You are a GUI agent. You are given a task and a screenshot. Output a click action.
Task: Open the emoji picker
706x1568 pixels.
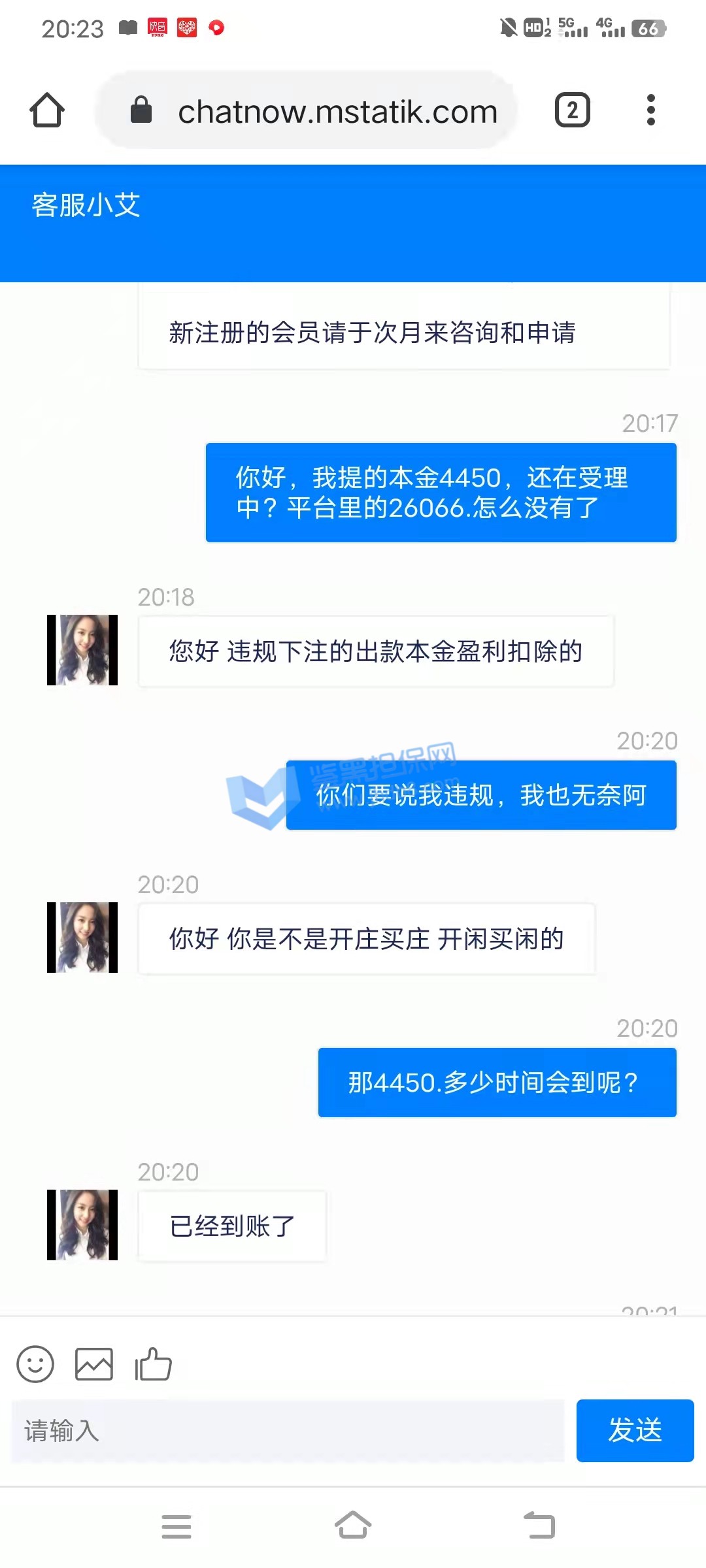click(x=35, y=1364)
